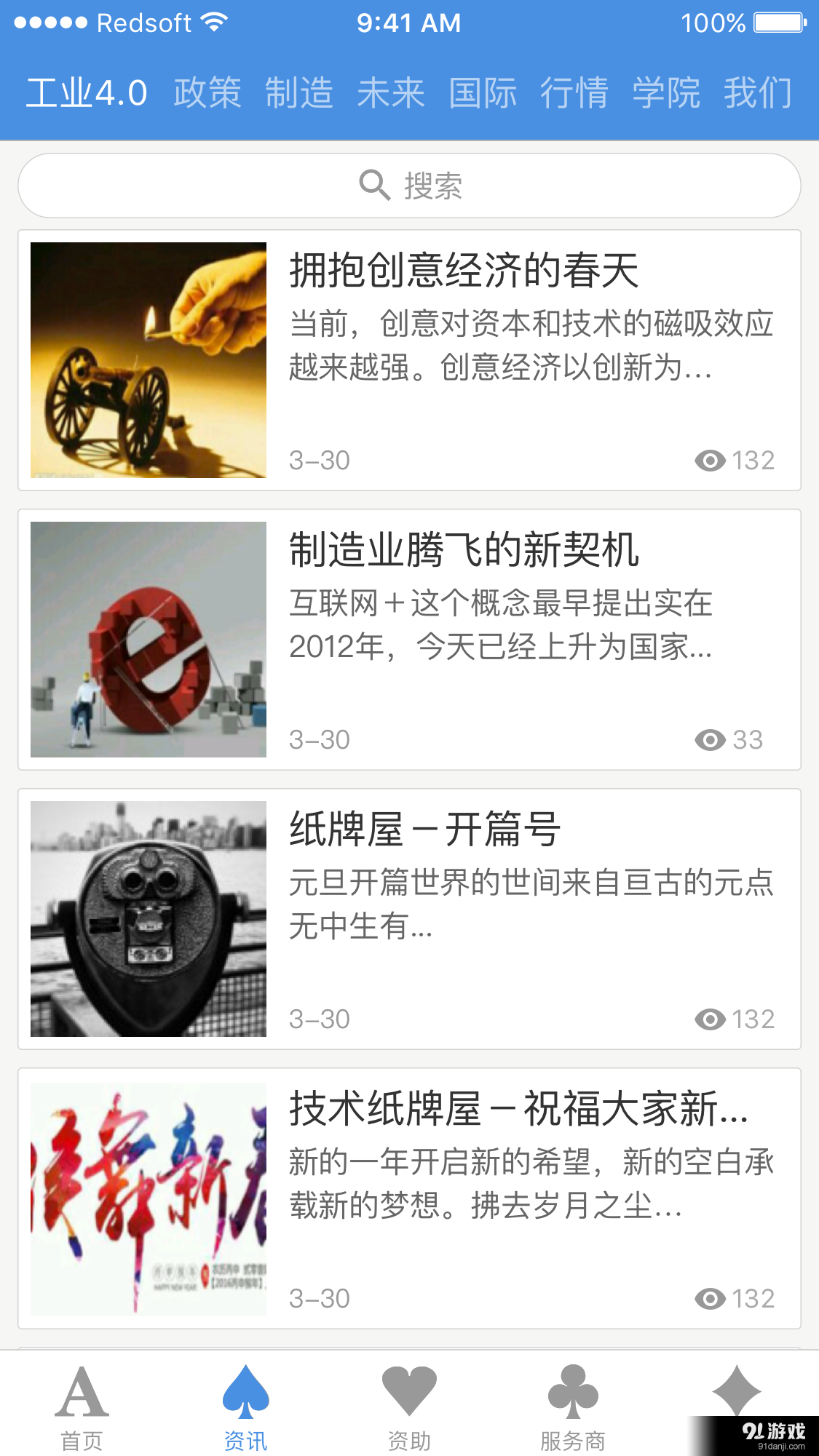Screen dimensions: 819x1456
Task: Switch to the 政策 category tab
Action: pyautogui.click(x=207, y=93)
